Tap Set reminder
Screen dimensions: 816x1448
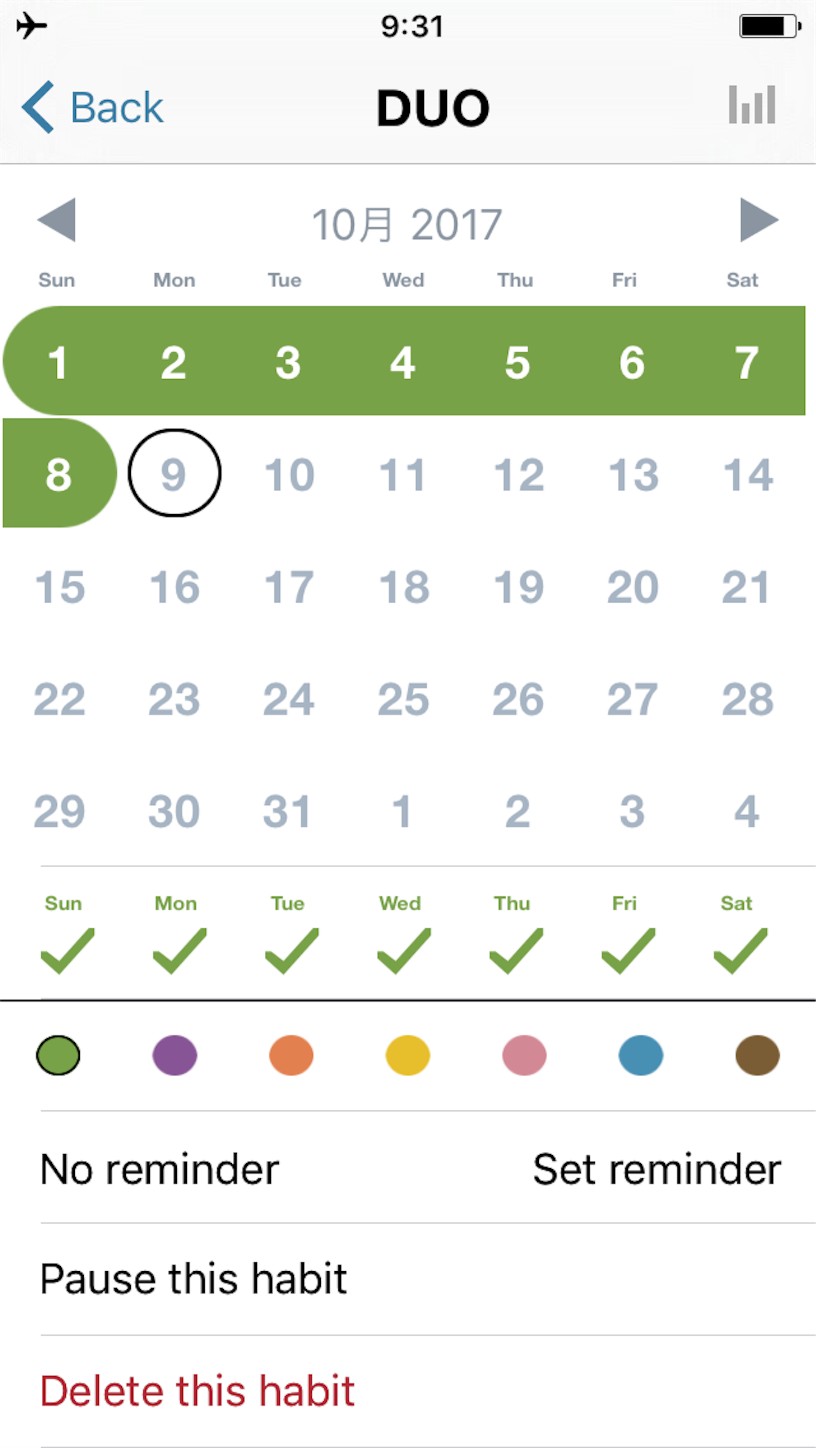657,1168
